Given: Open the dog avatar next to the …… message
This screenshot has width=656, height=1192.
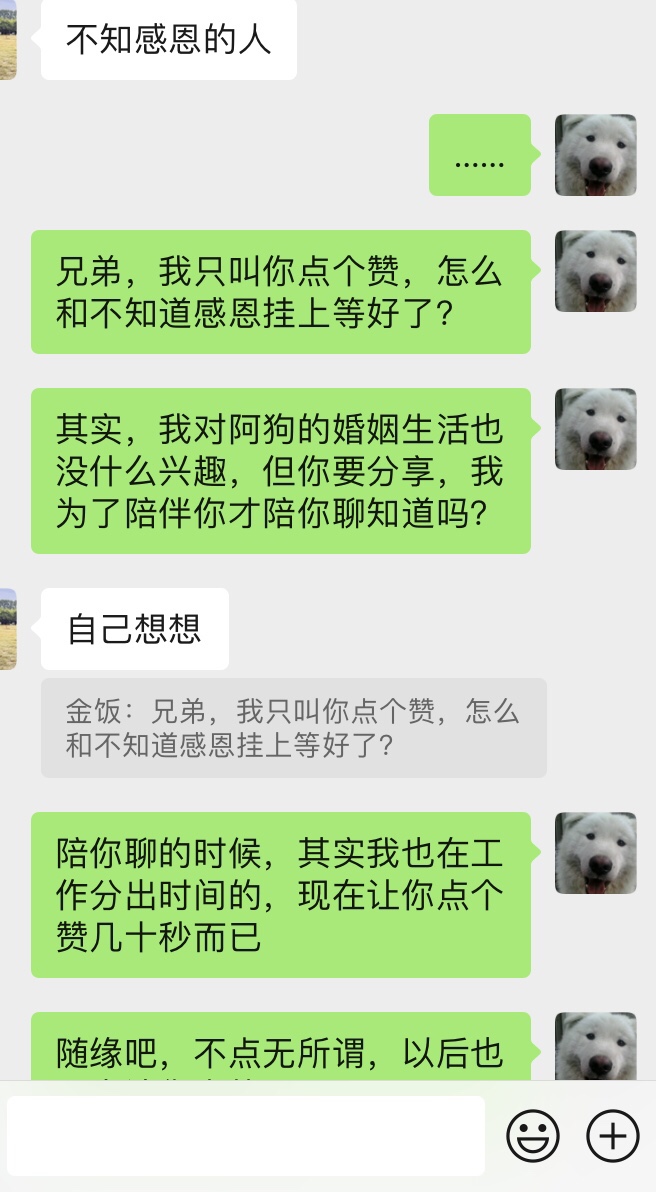Looking at the screenshot, I should point(595,155).
